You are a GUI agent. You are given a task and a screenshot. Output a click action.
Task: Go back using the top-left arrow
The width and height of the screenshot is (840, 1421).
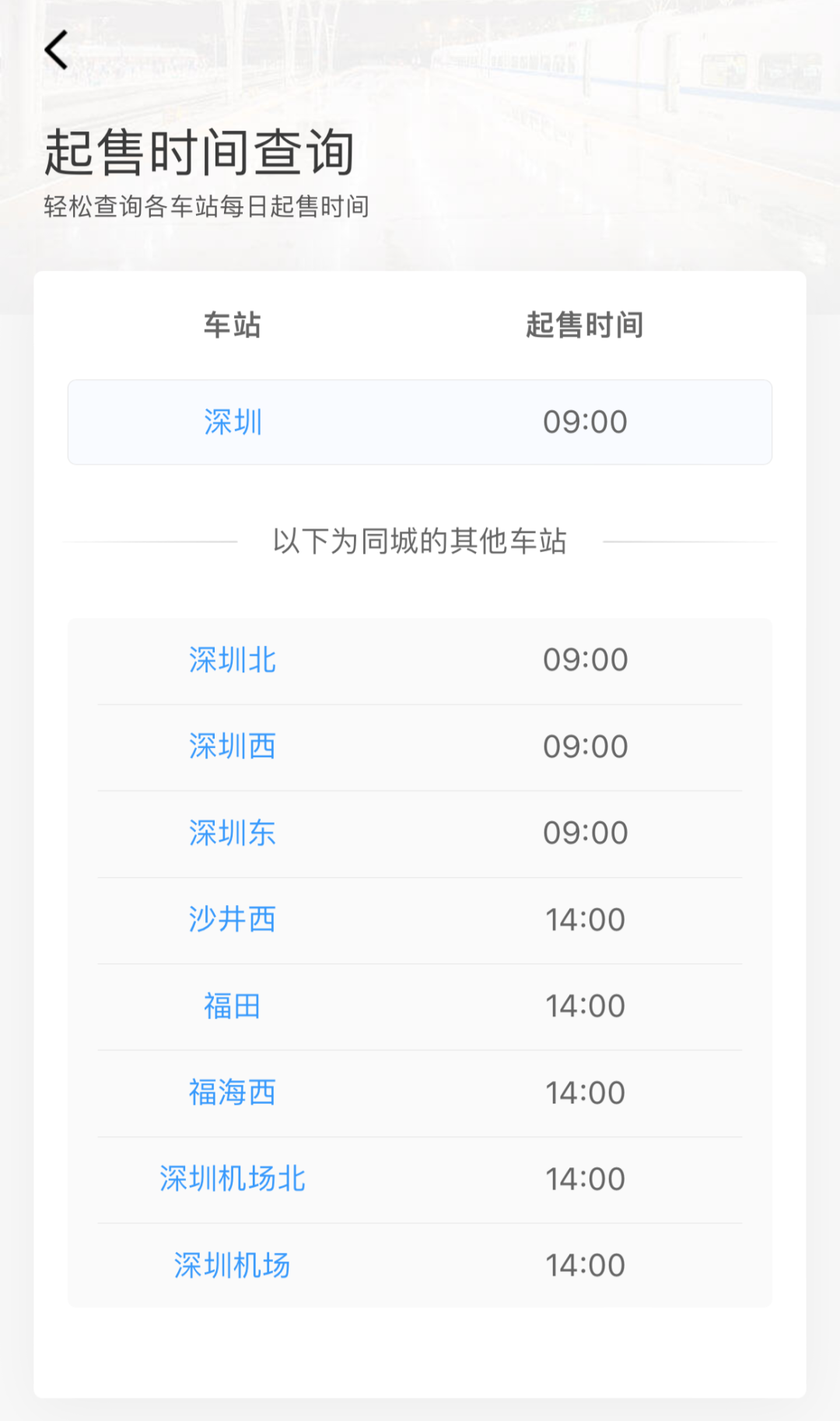pyautogui.click(x=56, y=51)
